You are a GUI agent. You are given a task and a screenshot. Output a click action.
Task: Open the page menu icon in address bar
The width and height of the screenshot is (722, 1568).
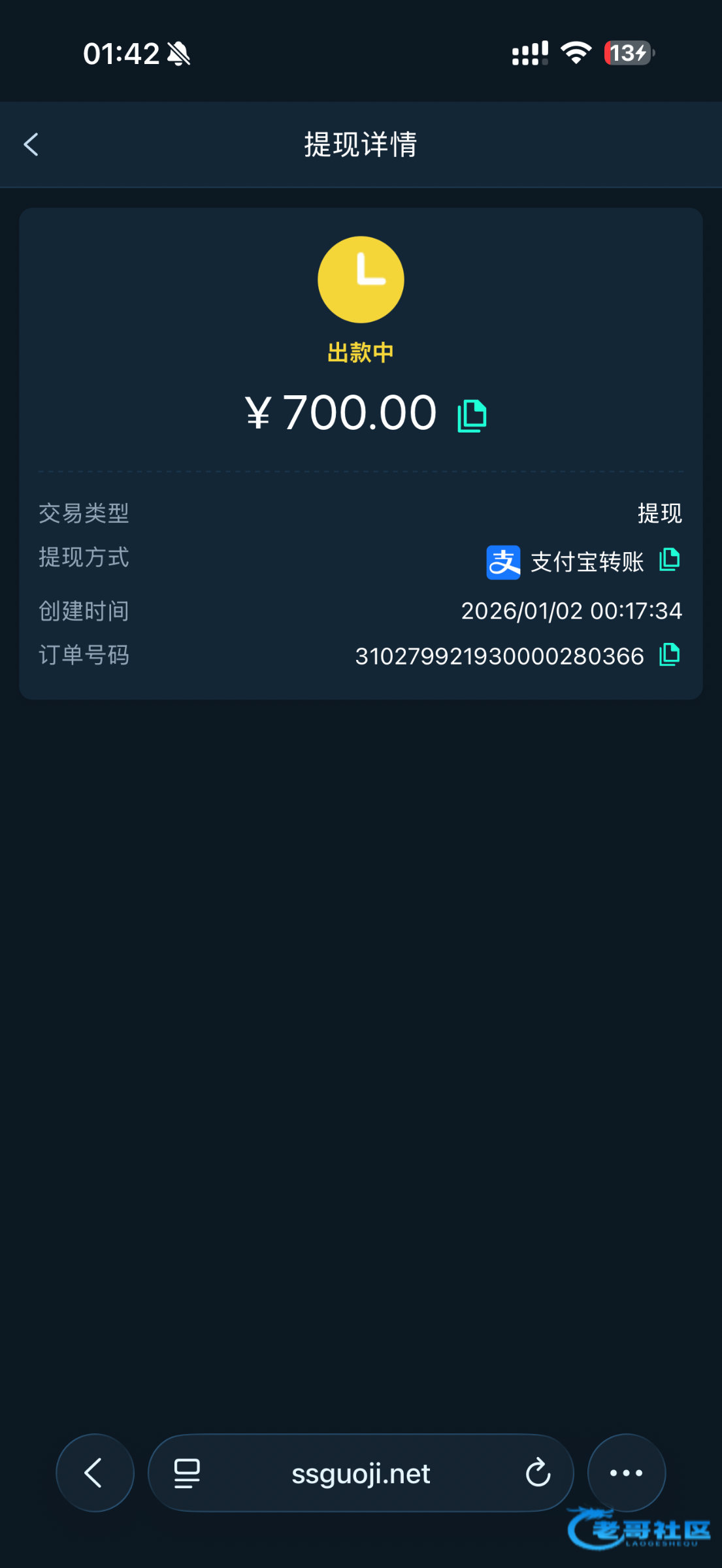187,1473
